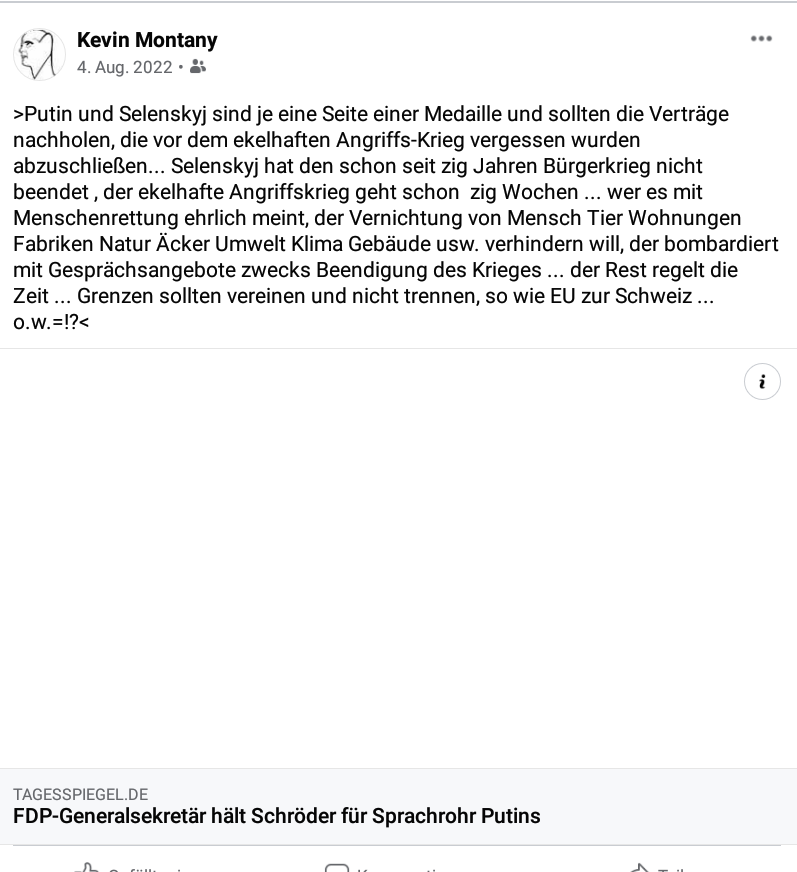Viewport: 797px width, 872px height.
Task: Open Kevin Montany's profile by name
Action: 147,40
